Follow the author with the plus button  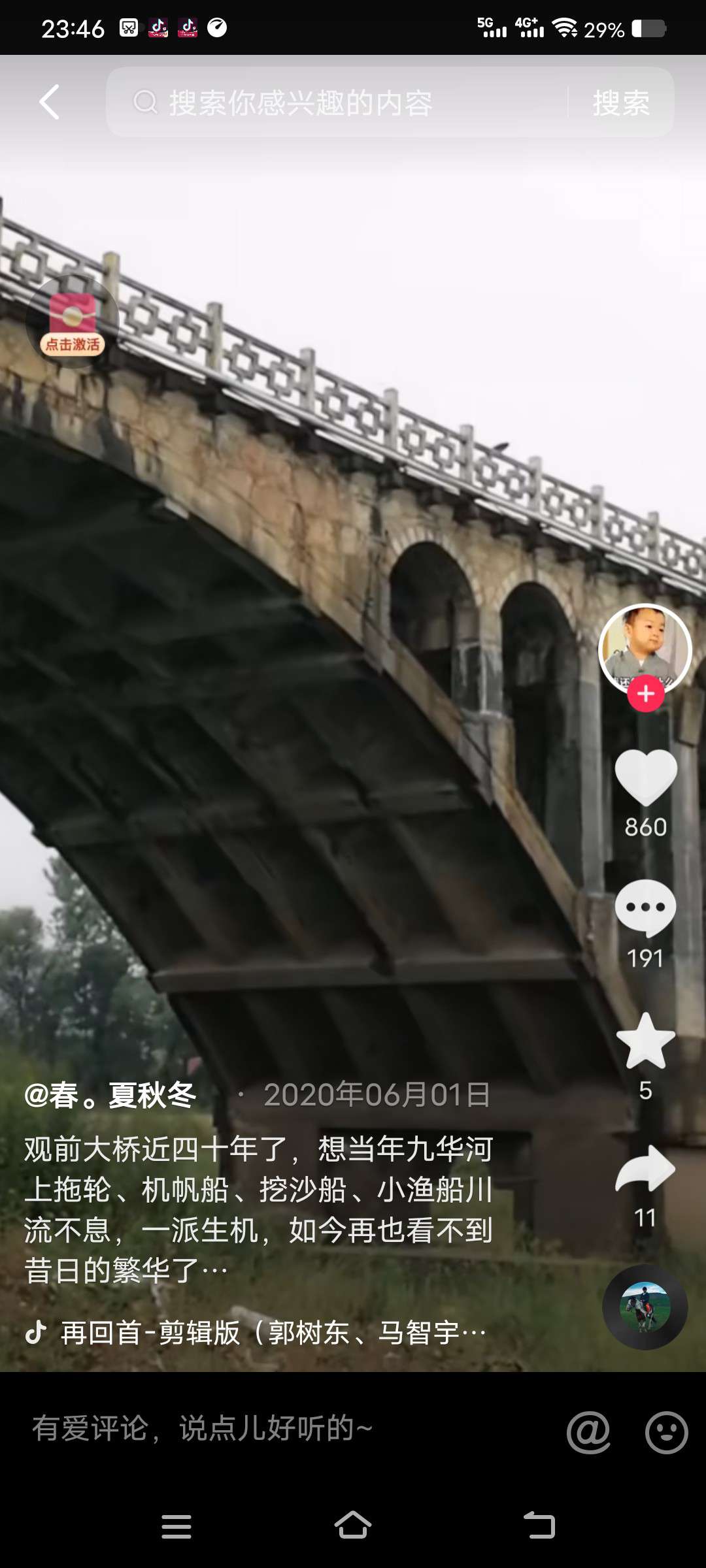(646, 694)
